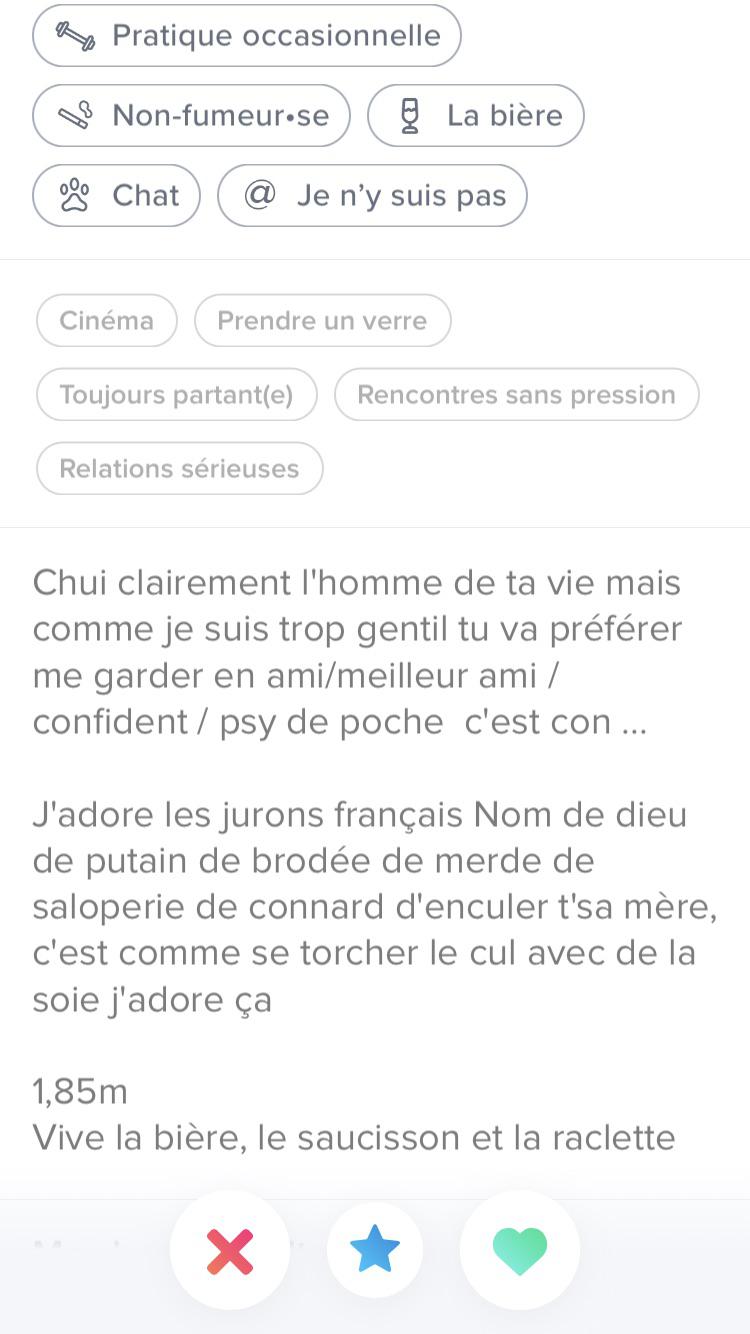Select the Toujours partant(e) tag
The image size is (750, 1334).
pyautogui.click(x=176, y=394)
